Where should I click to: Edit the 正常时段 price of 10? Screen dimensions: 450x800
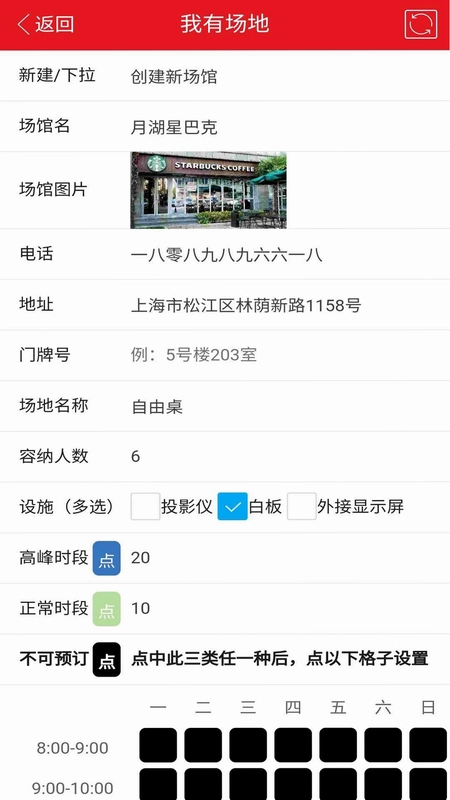tap(288, 608)
